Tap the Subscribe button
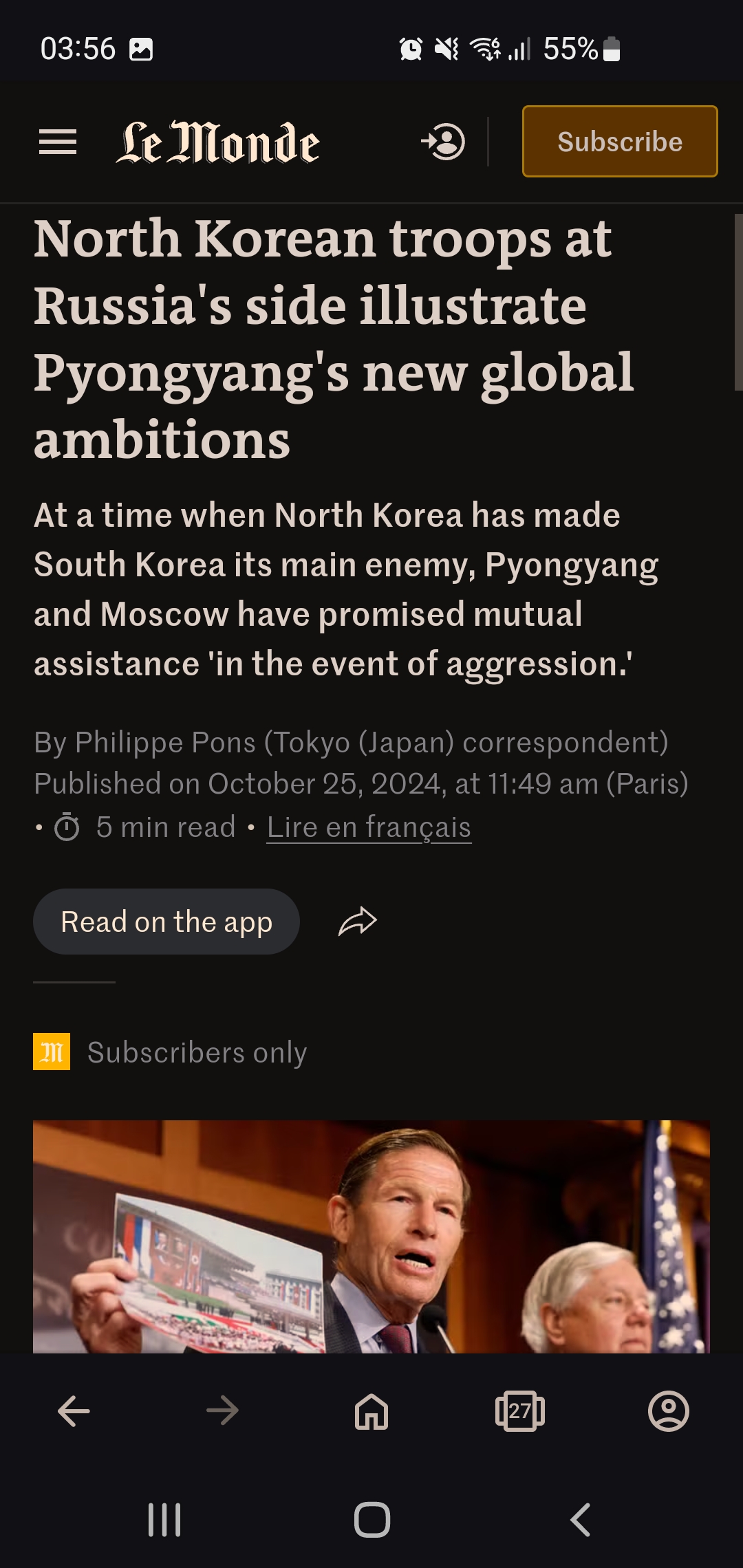743x1568 pixels. tap(620, 142)
